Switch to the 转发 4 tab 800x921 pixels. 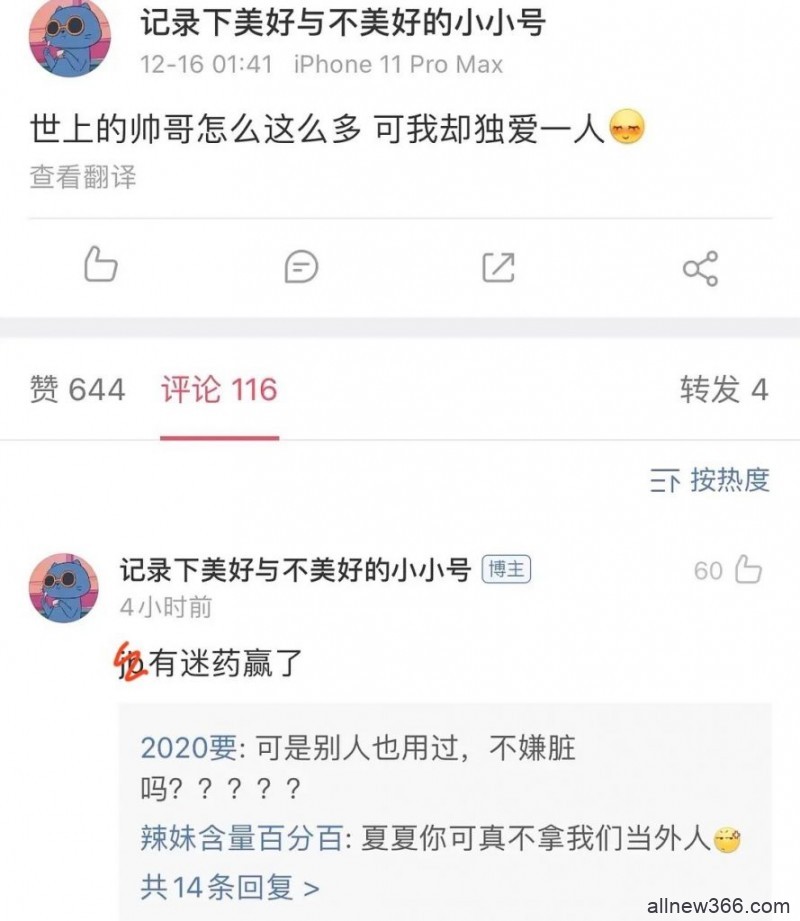pyautogui.click(x=724, y=390)
